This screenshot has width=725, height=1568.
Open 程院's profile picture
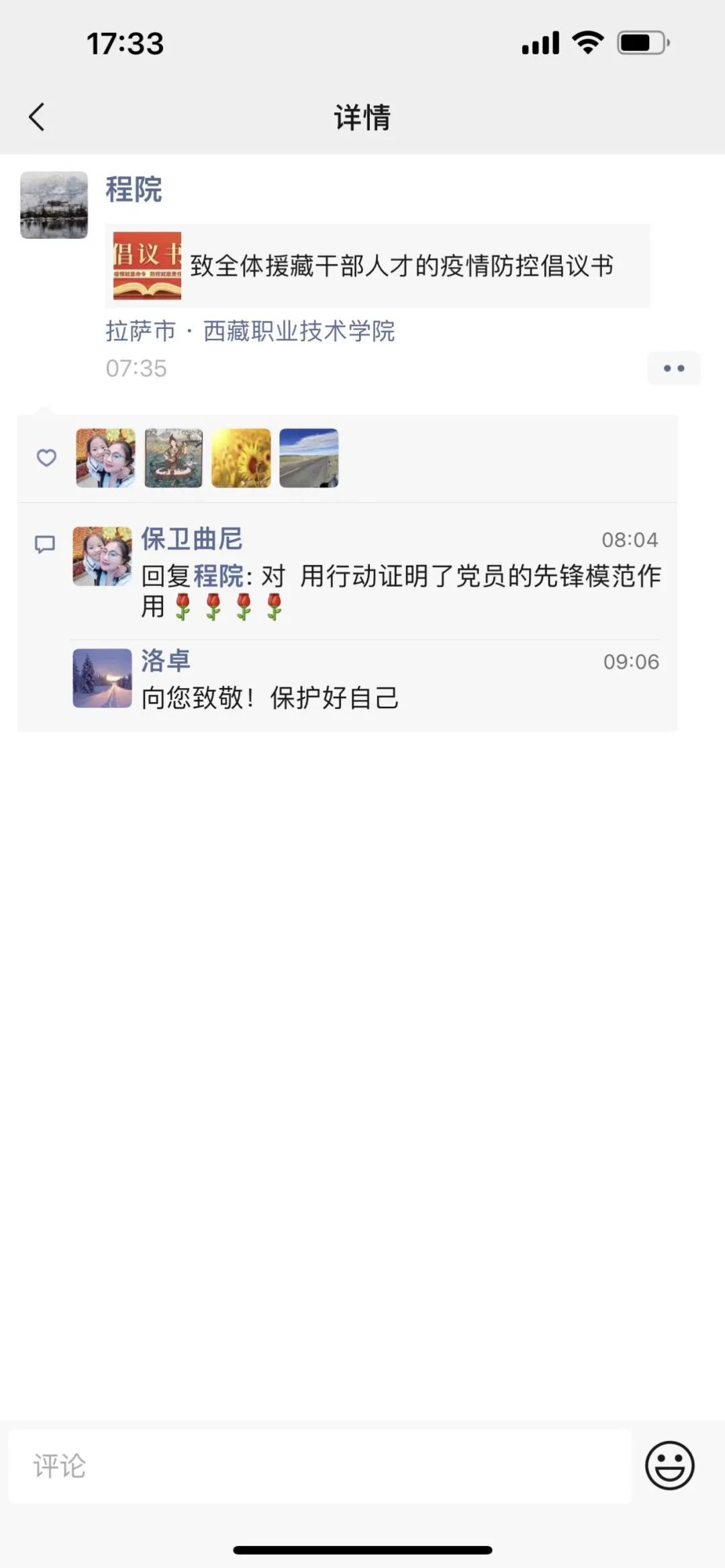click(x=54, y=205)
